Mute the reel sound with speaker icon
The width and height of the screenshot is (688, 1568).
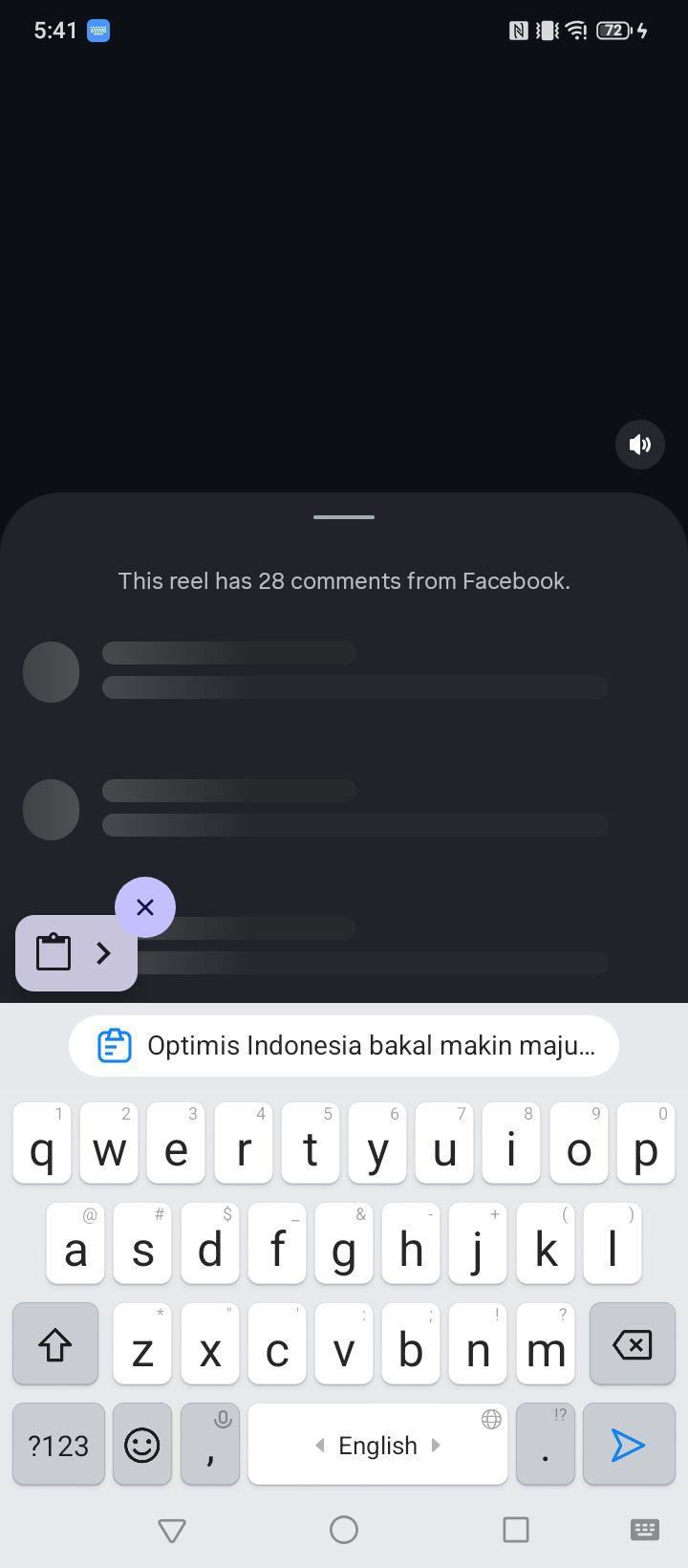[x=640, y=444]
